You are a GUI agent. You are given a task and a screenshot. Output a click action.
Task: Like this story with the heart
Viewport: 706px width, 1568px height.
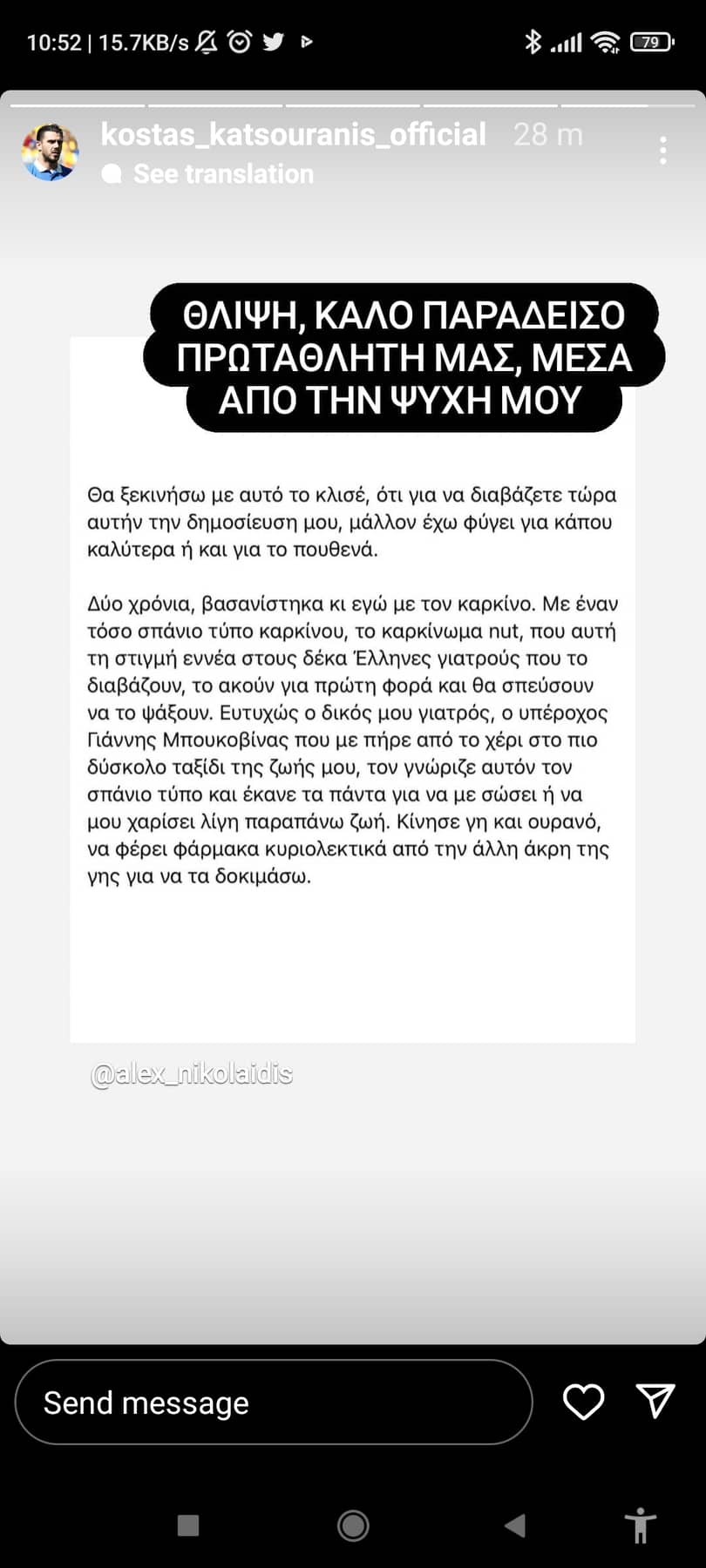click(x=583, y=1402)
